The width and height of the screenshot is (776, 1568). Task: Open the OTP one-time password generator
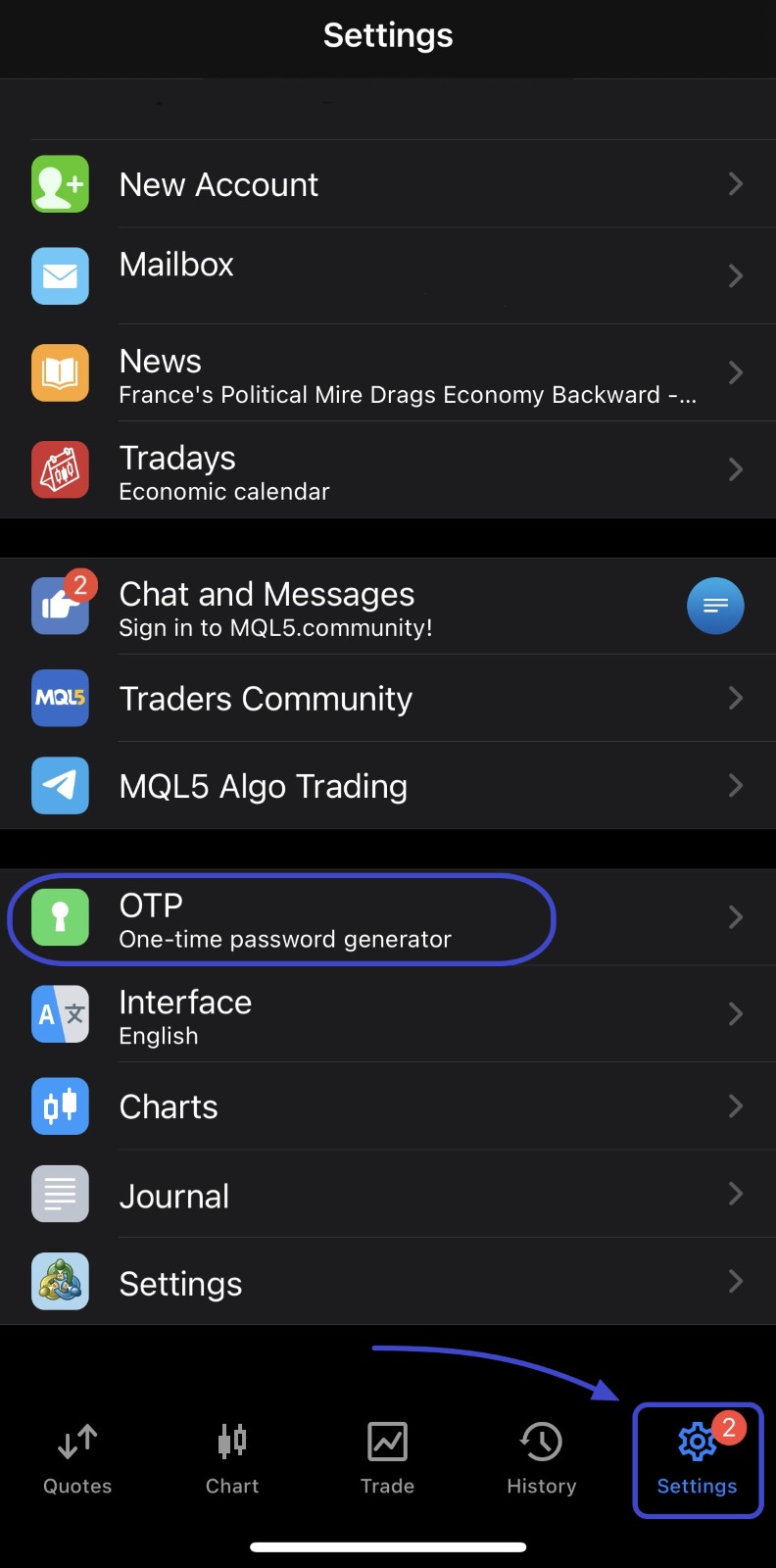387,918
